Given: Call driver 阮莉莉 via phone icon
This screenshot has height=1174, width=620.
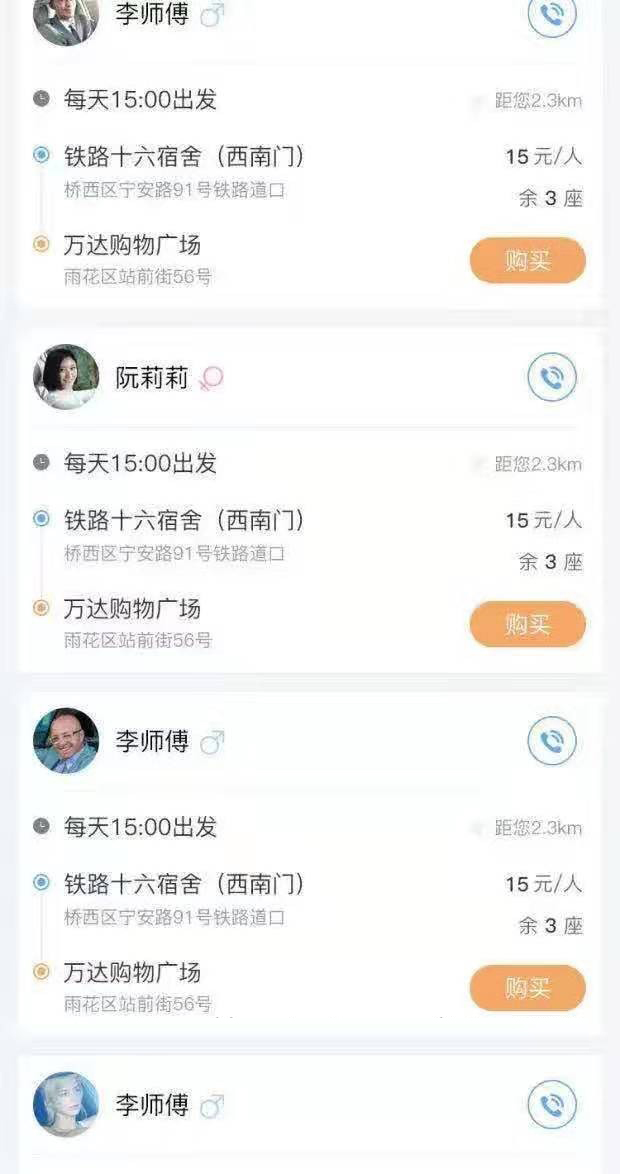Looking at the screenshot, I should click(x=552, y=378).
